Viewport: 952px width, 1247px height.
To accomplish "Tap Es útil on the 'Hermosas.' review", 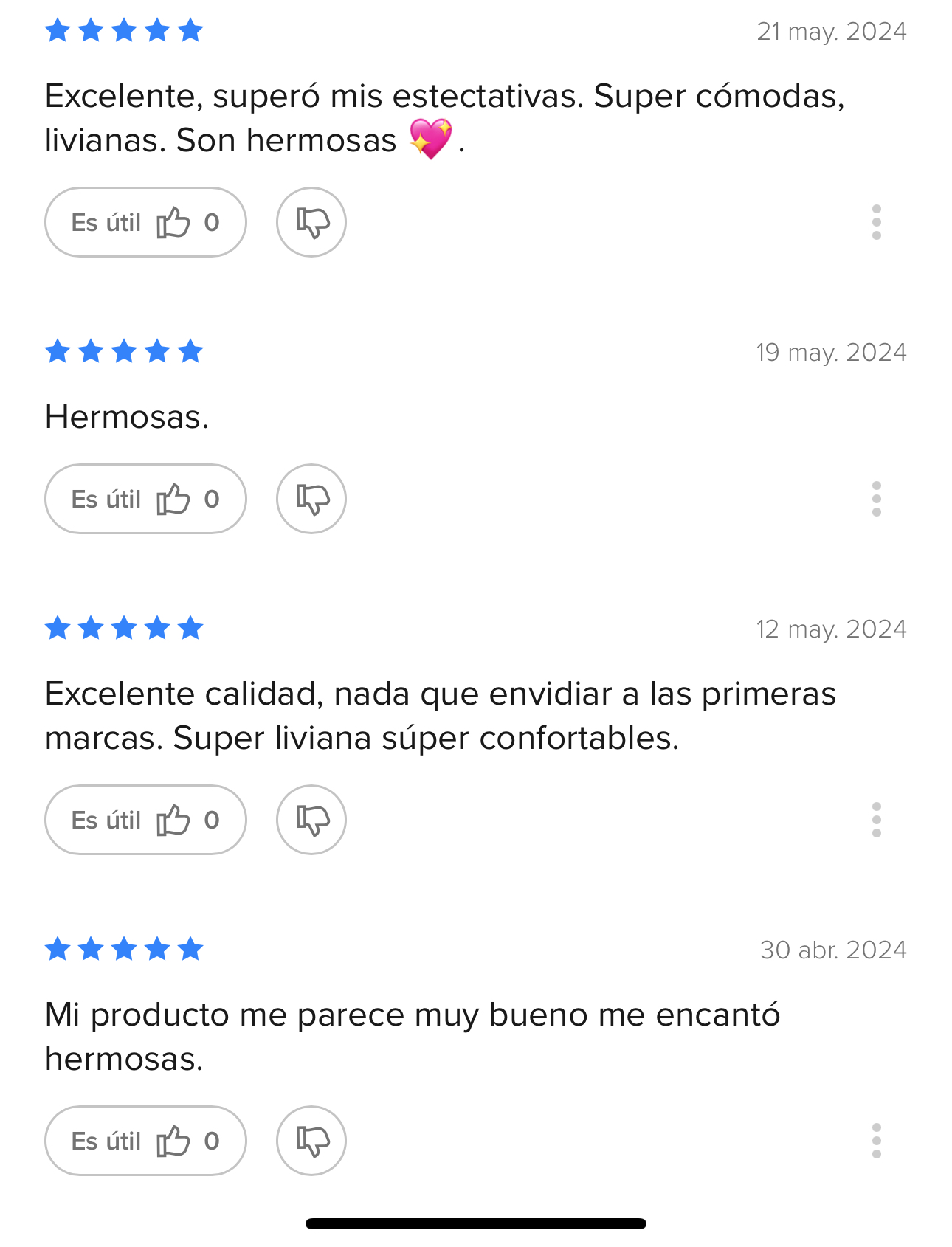I will [145, 499].
